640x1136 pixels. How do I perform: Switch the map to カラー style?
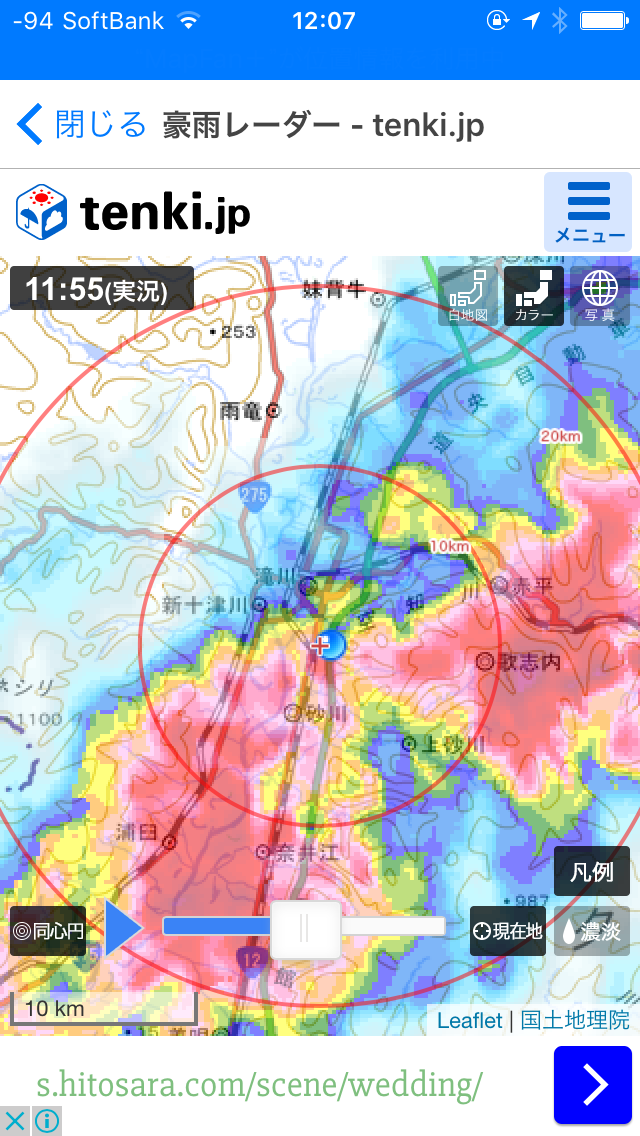pos(534,295)
